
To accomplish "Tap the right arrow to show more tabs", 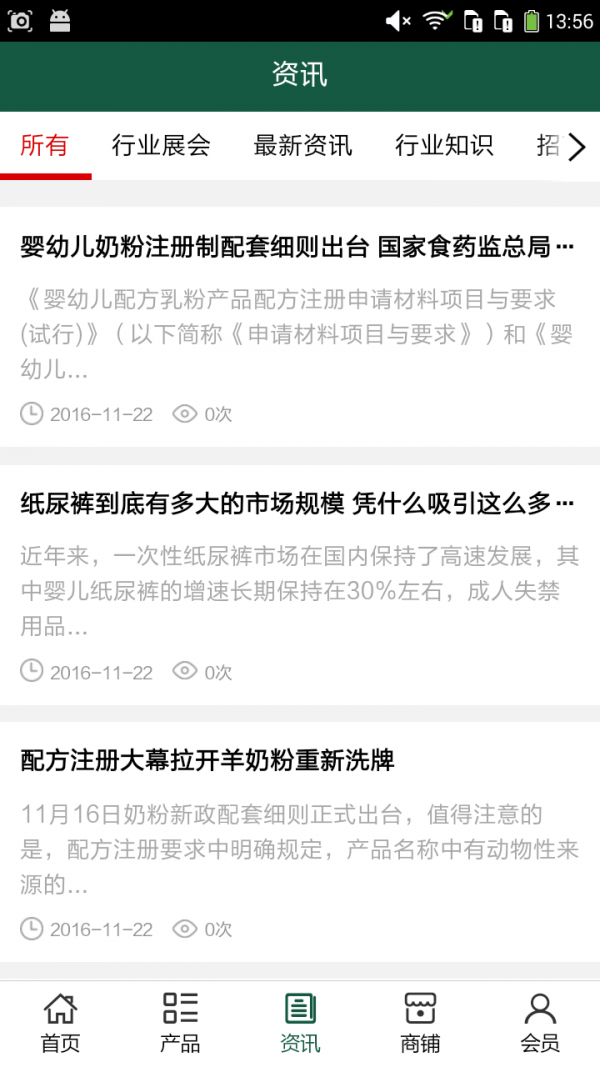I will tap(576, 148).
